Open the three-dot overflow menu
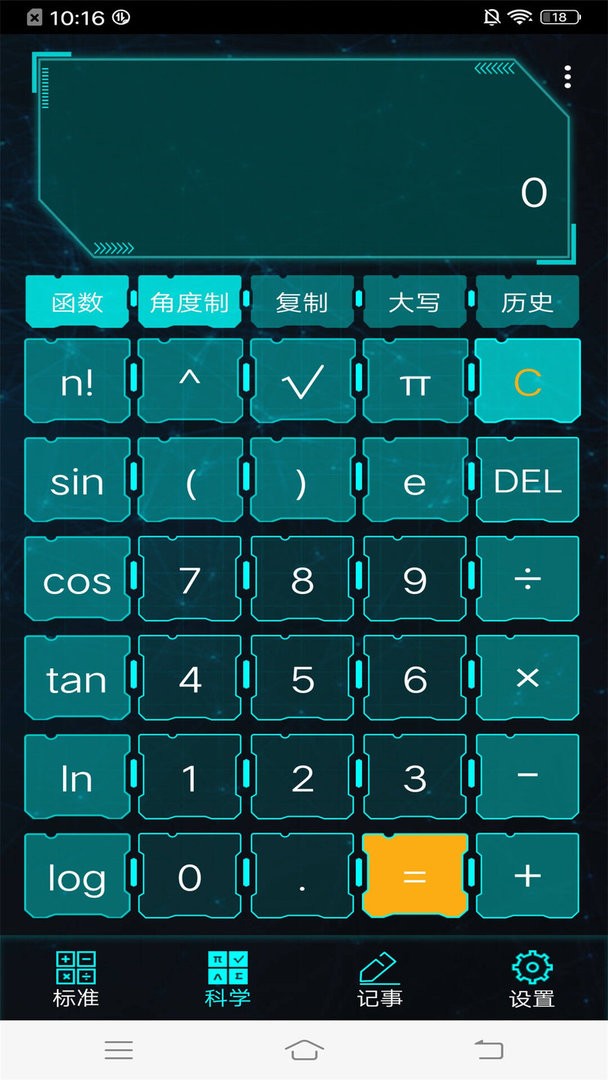608x1080 pixels. (x=567, y=77)
